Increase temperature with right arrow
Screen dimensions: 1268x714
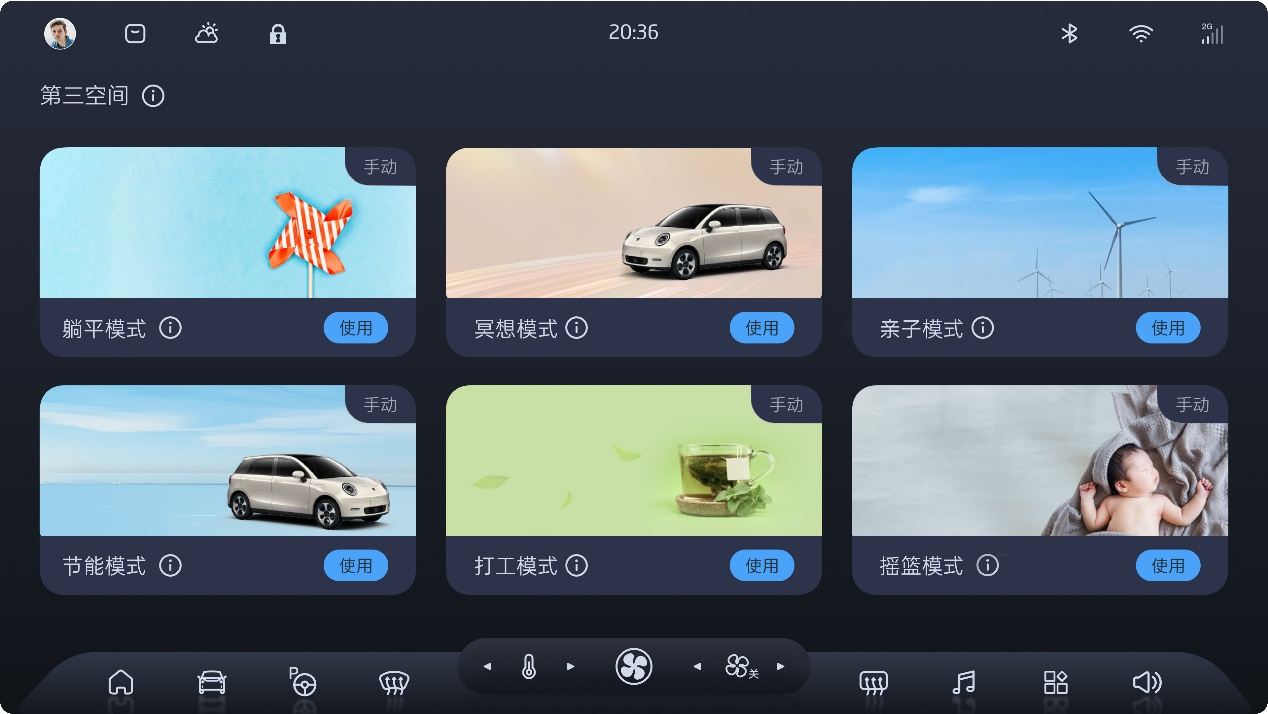(571, 666)
